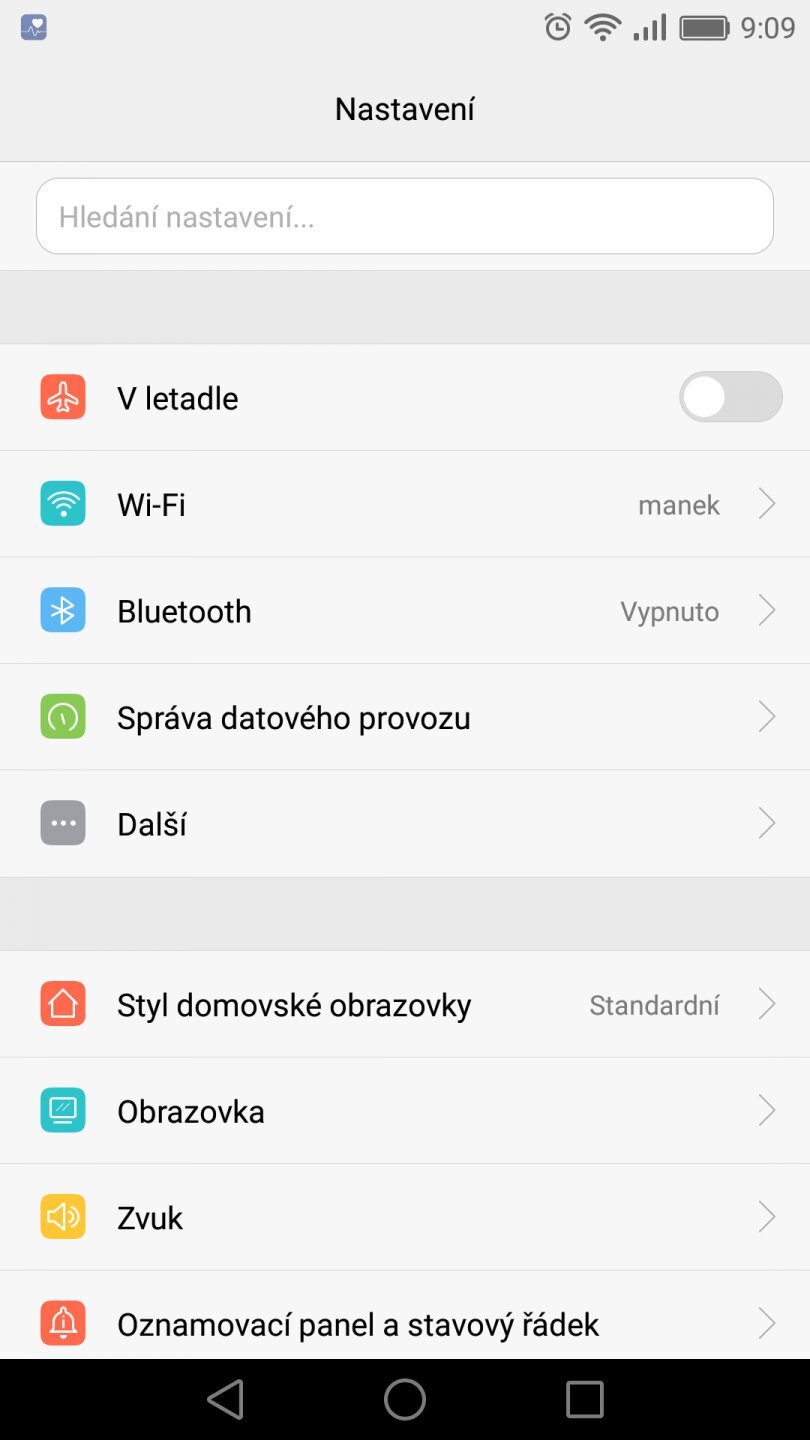810x1440 pixels.
Task: Tap the Zvuk speaker icon
Action: tap(62, 1217)
